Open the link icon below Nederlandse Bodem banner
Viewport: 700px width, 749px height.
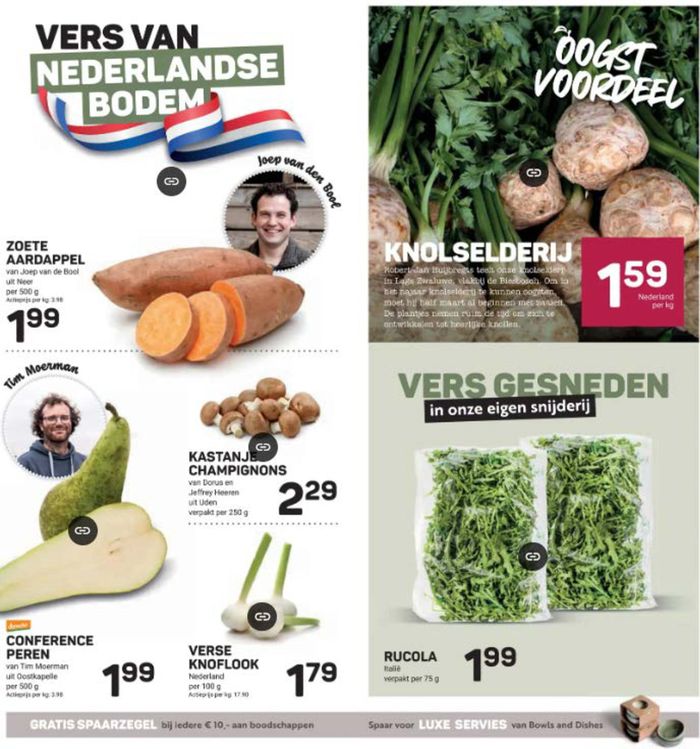(x=172, y=180)
